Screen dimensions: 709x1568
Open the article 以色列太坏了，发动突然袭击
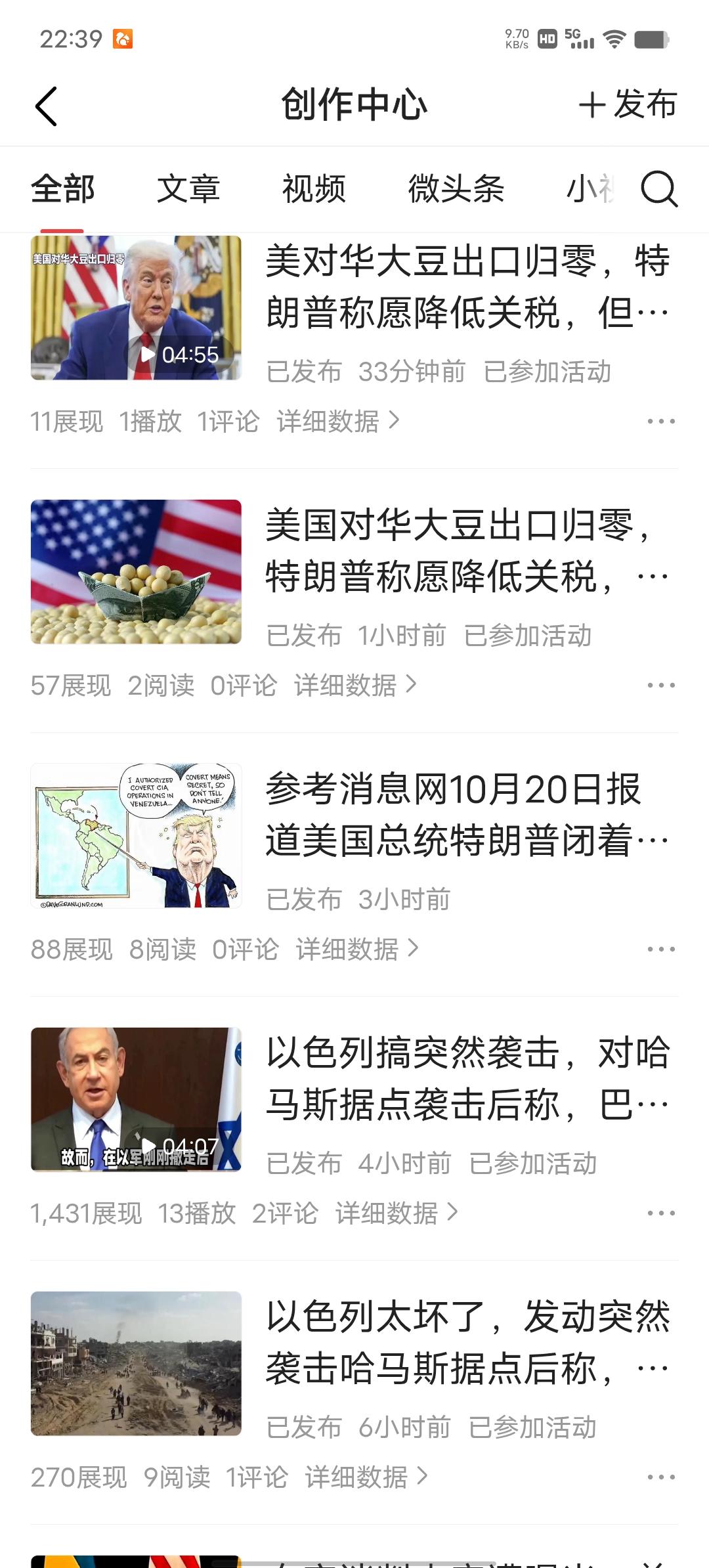(467, 1343)
